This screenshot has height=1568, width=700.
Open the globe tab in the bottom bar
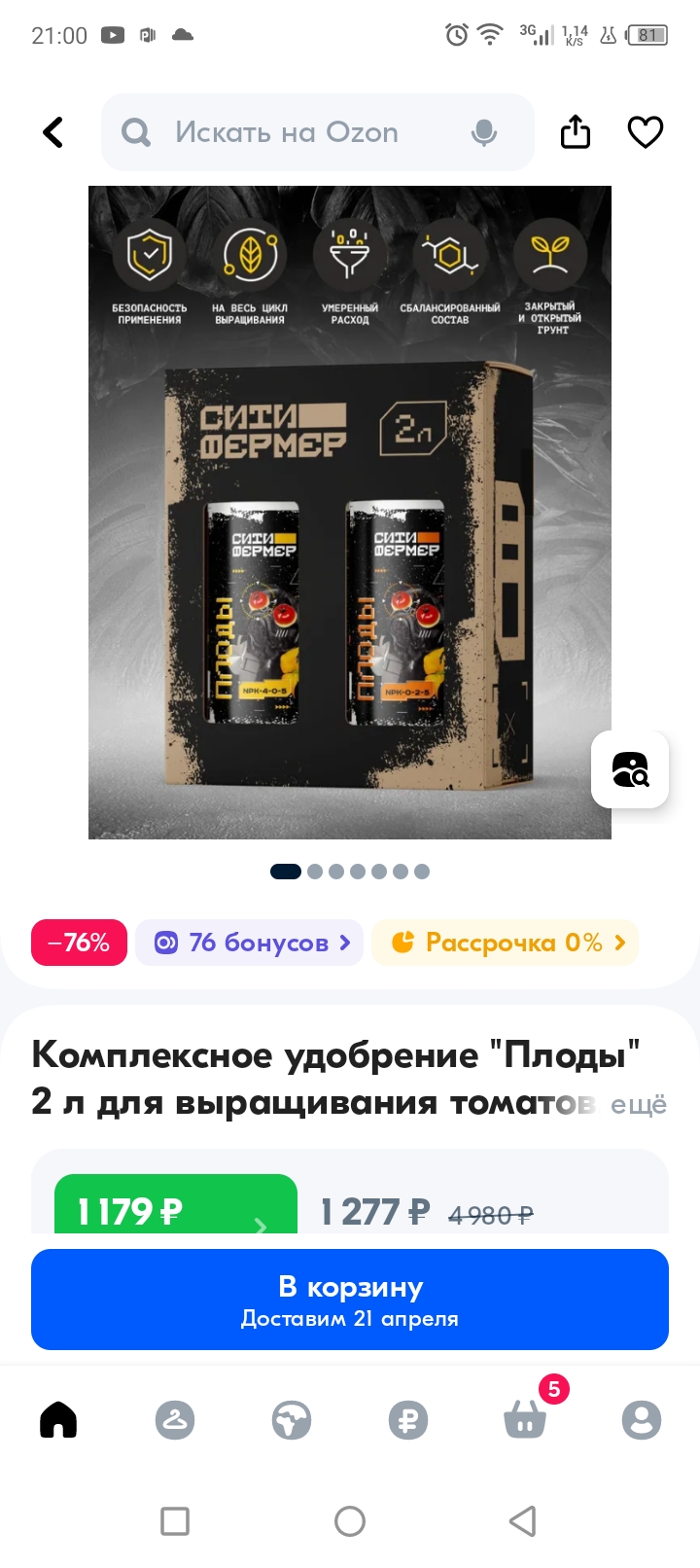pyautogui.click(x=292, y=1420)
